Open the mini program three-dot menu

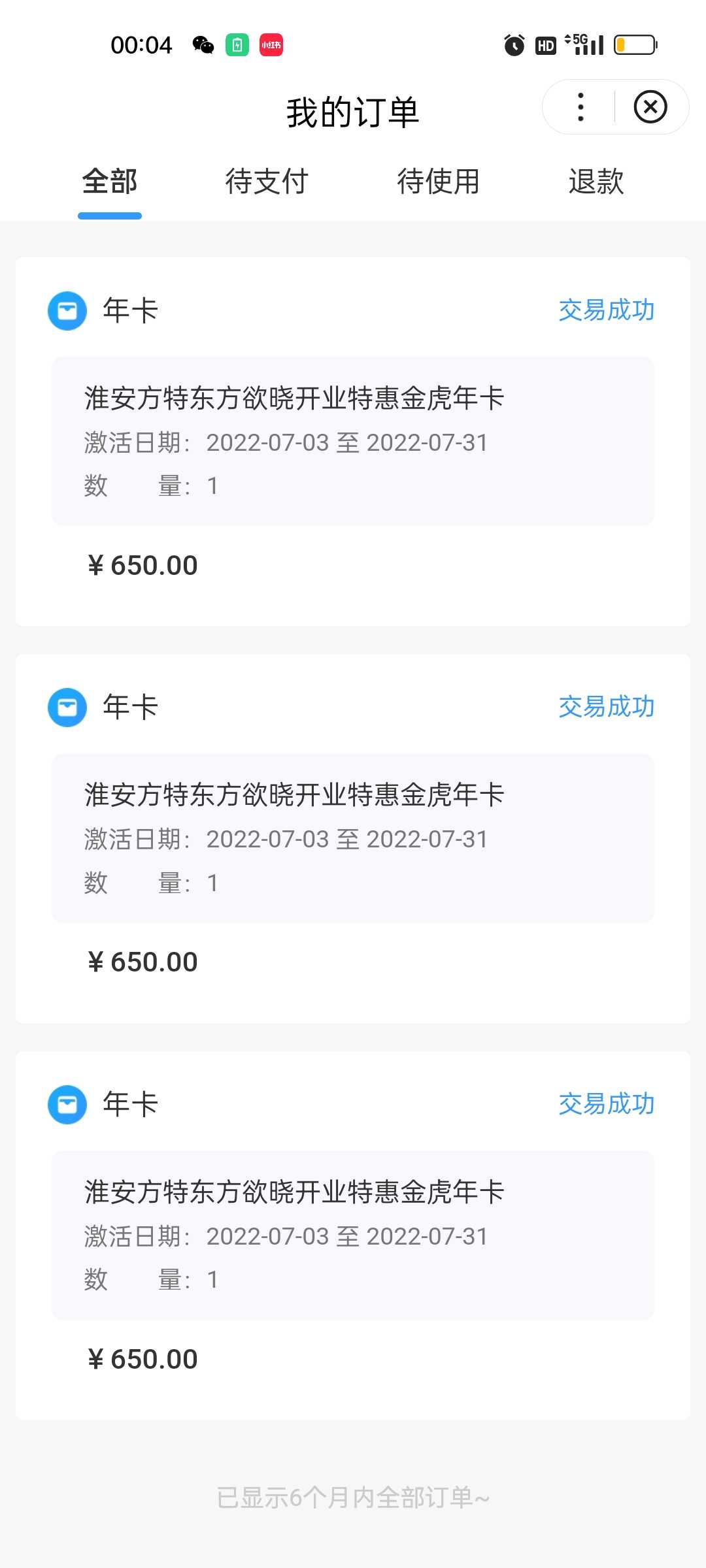tap(580, 107)
